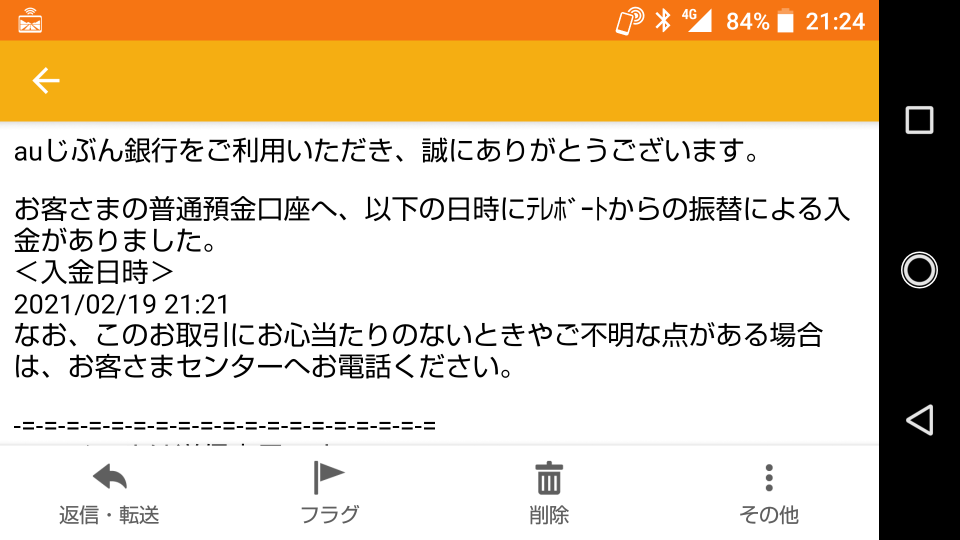Tap the system home button

pyautogui.click(x=919, y=269)
